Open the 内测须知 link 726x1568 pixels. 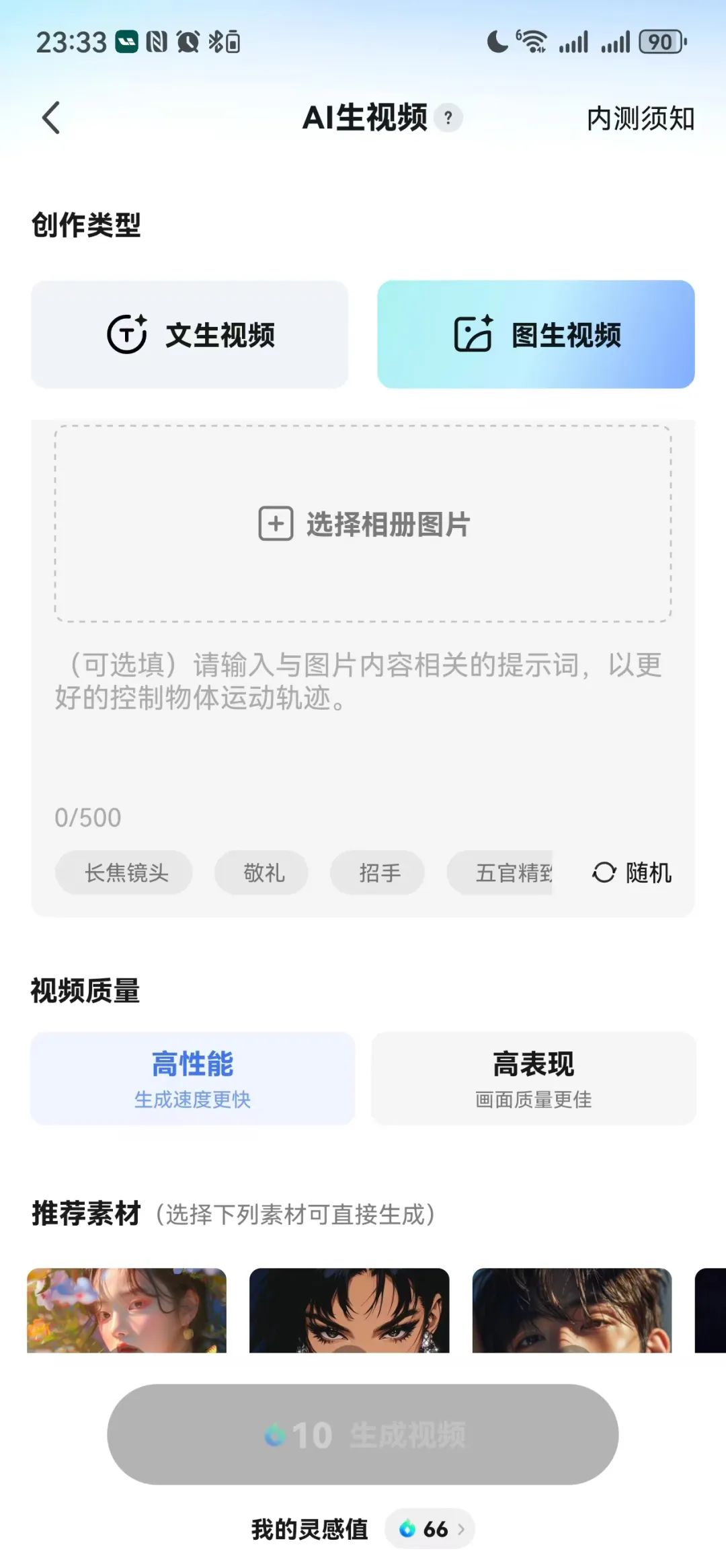640,118
